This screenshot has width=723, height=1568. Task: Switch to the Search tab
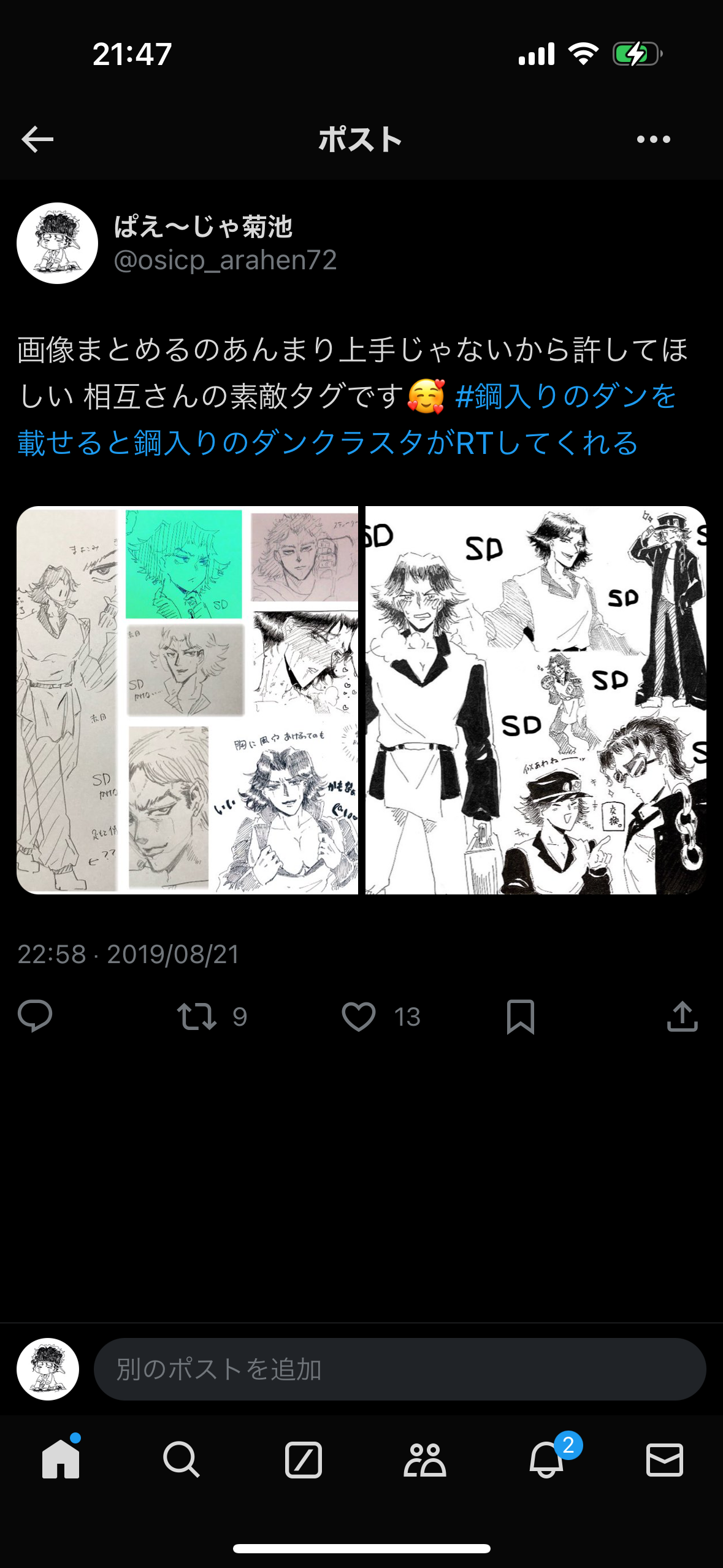pyautogui.click(x=181, y=1459)
